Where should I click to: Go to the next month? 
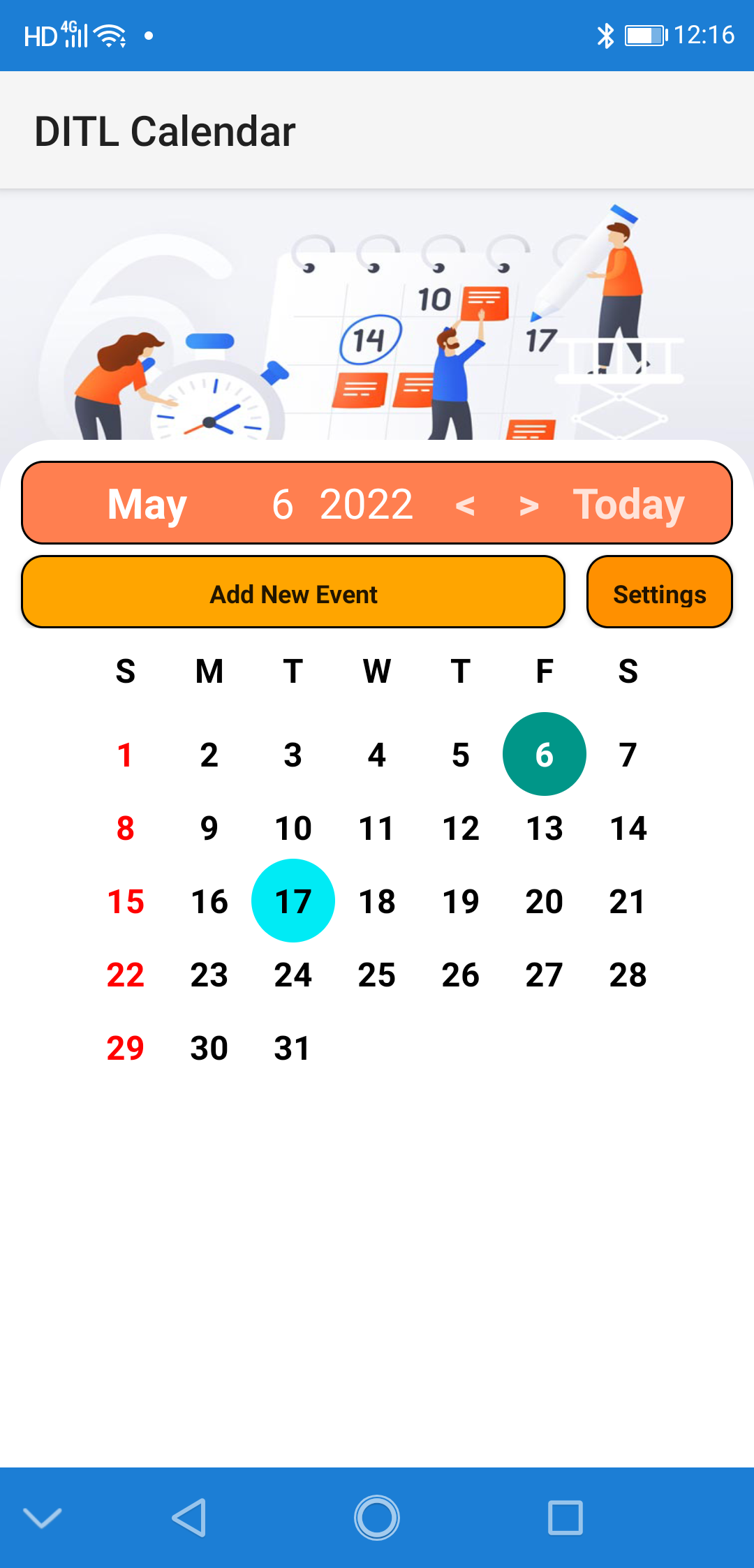click(x=529, y=505)
